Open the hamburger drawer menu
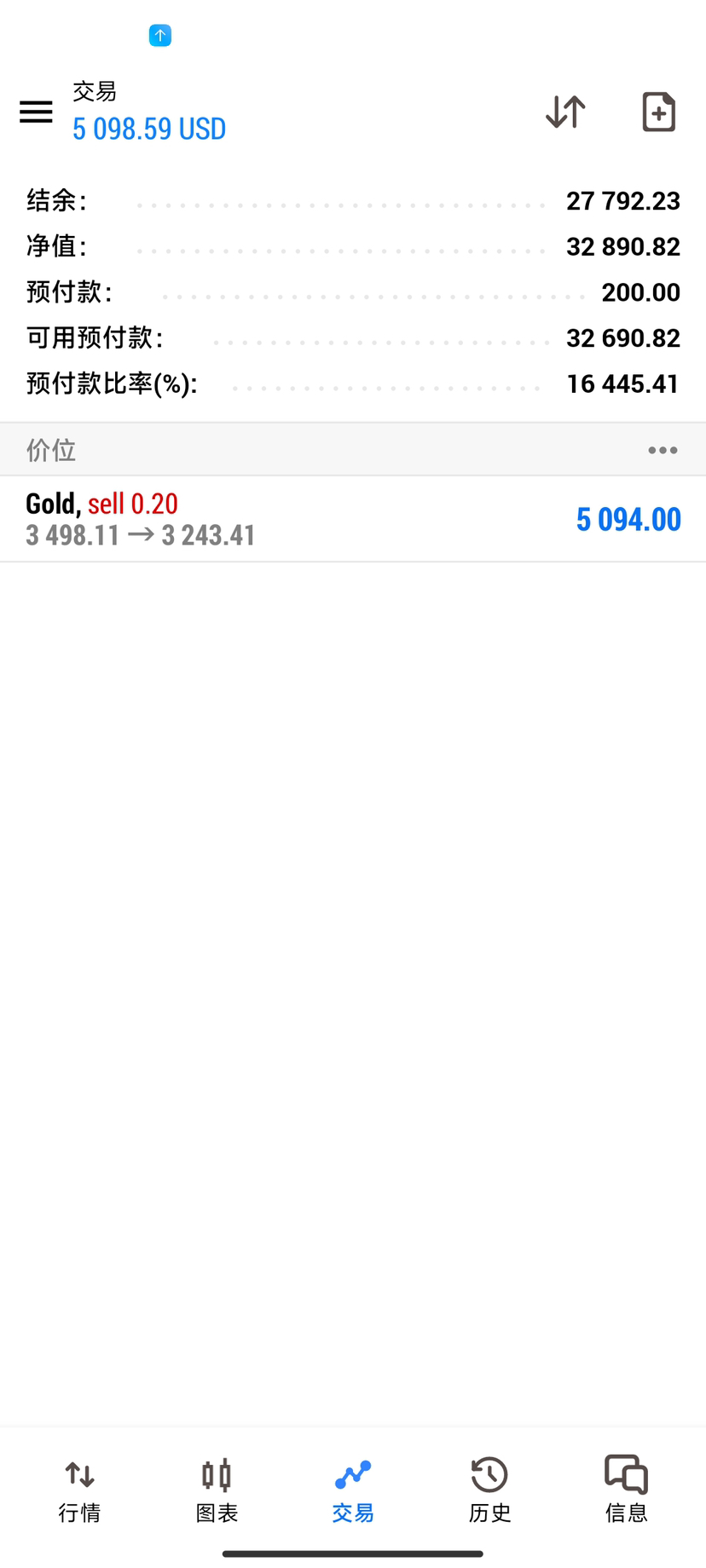The image size is (706, 1568). click(x=36, y=112)
